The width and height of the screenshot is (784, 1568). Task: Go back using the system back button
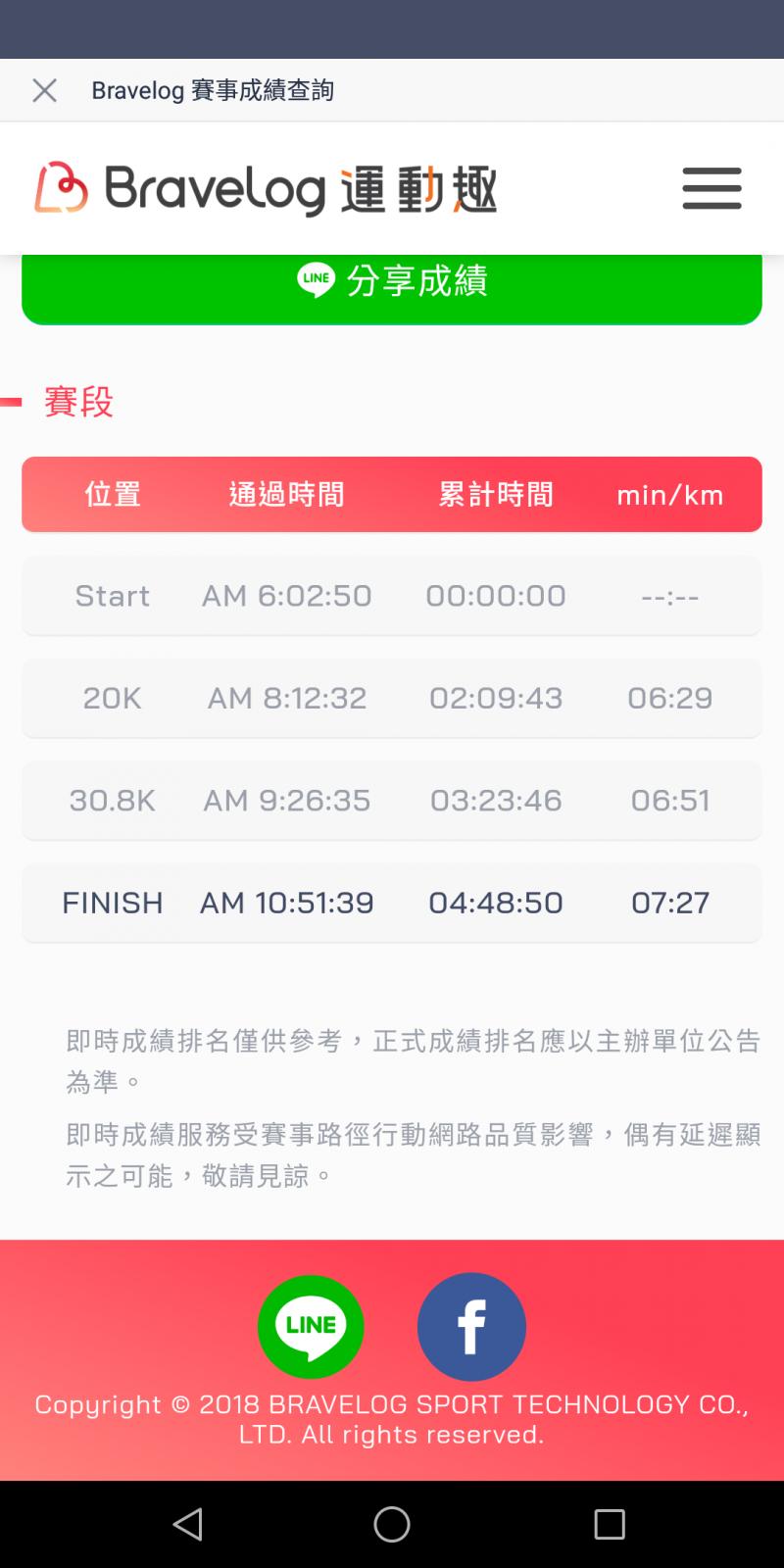tap(187, 1524)
